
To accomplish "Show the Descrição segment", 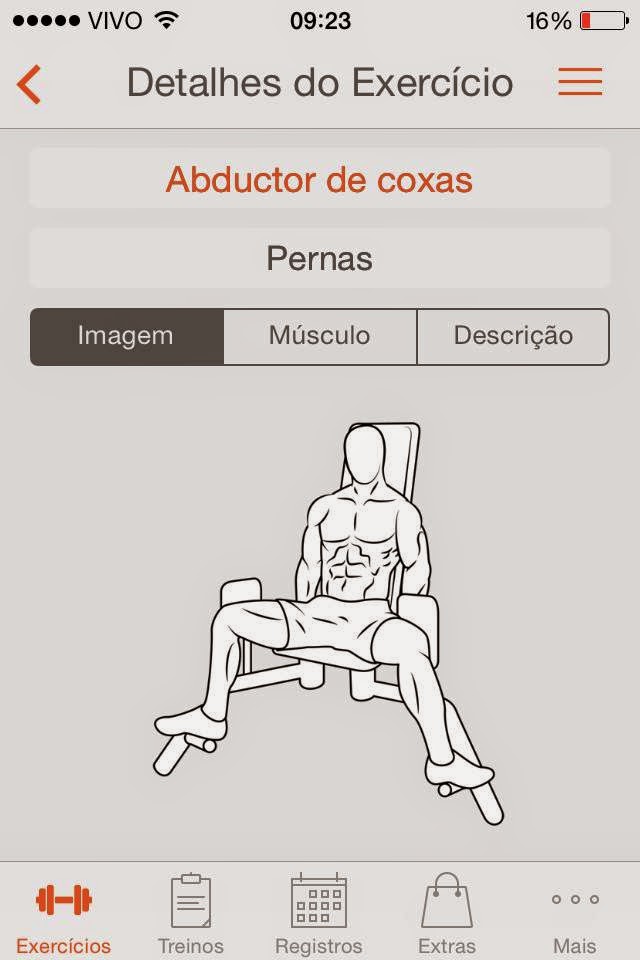I will (x=513, y=336).
